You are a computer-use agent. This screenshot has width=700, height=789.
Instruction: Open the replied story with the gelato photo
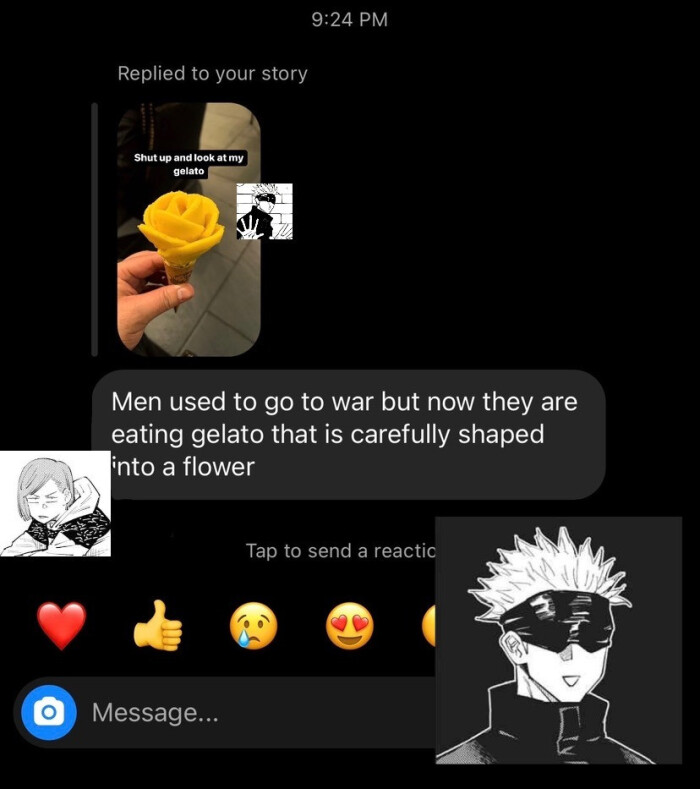point(188,230)
